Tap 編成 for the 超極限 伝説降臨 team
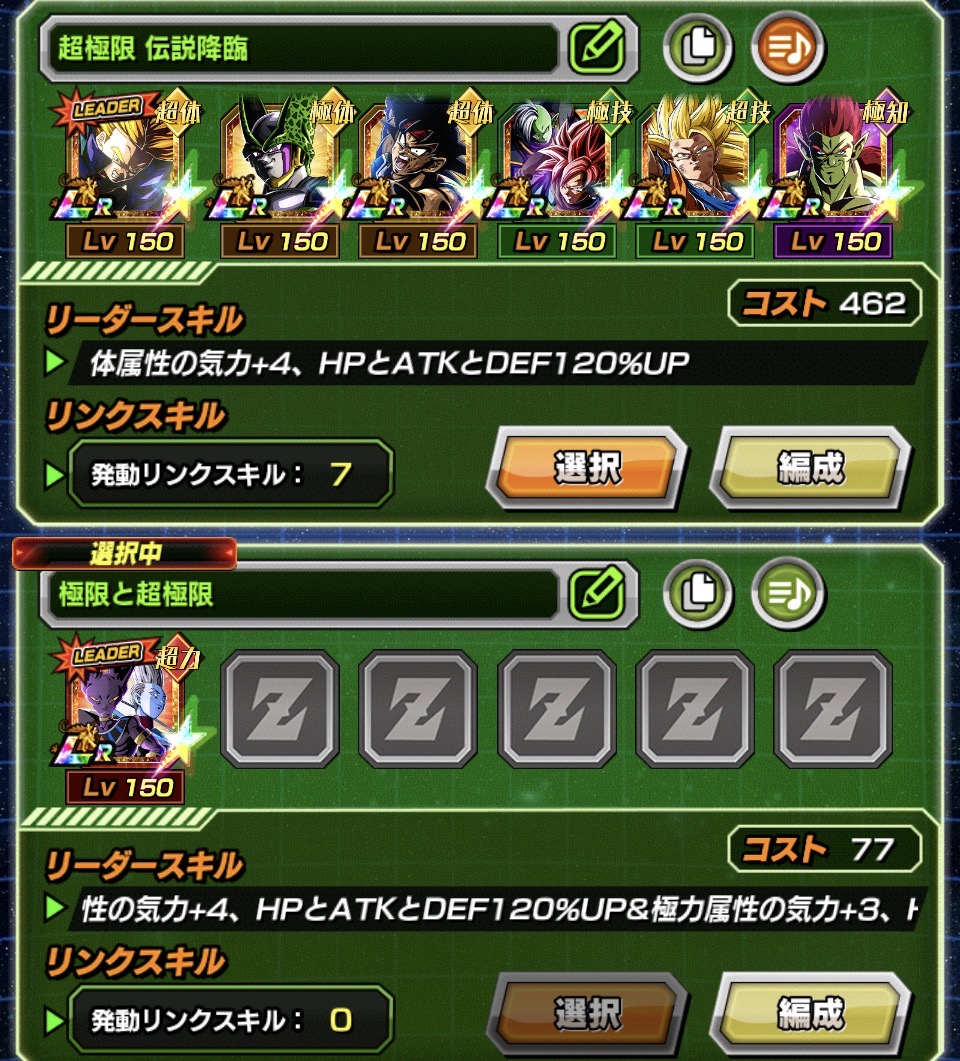960x1061 pixels. point(811,467)
